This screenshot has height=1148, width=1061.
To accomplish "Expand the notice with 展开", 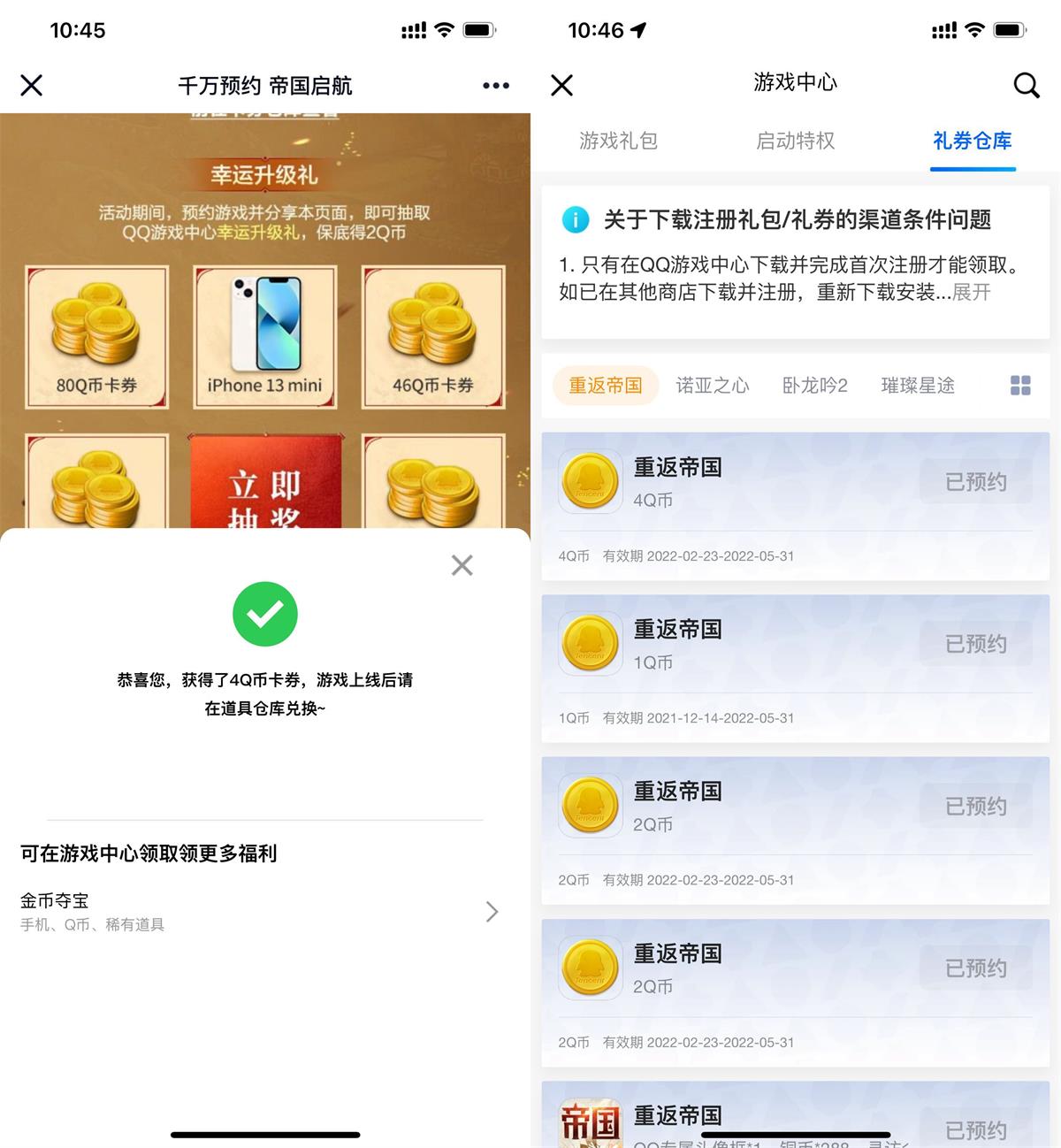I will click(971, 292).
